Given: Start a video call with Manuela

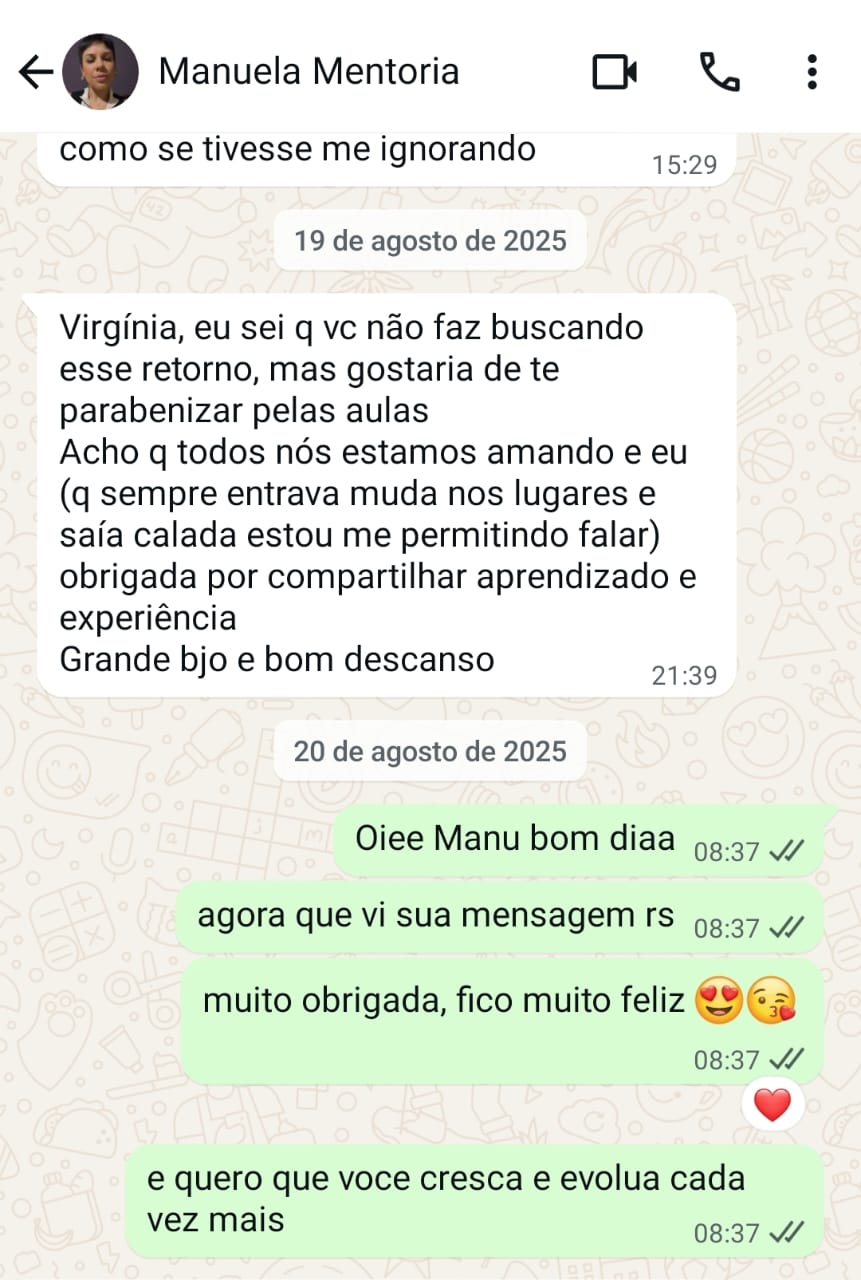Looking at the screenshot, I should click(615, 72).
